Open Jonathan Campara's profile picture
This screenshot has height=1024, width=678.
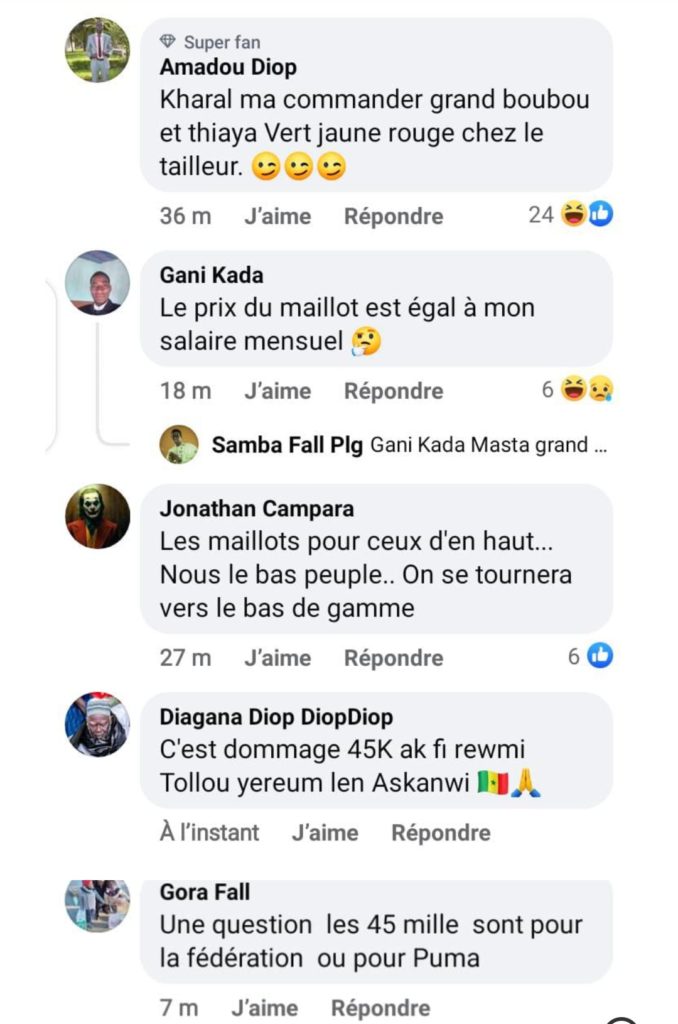(x=97, y=517)
